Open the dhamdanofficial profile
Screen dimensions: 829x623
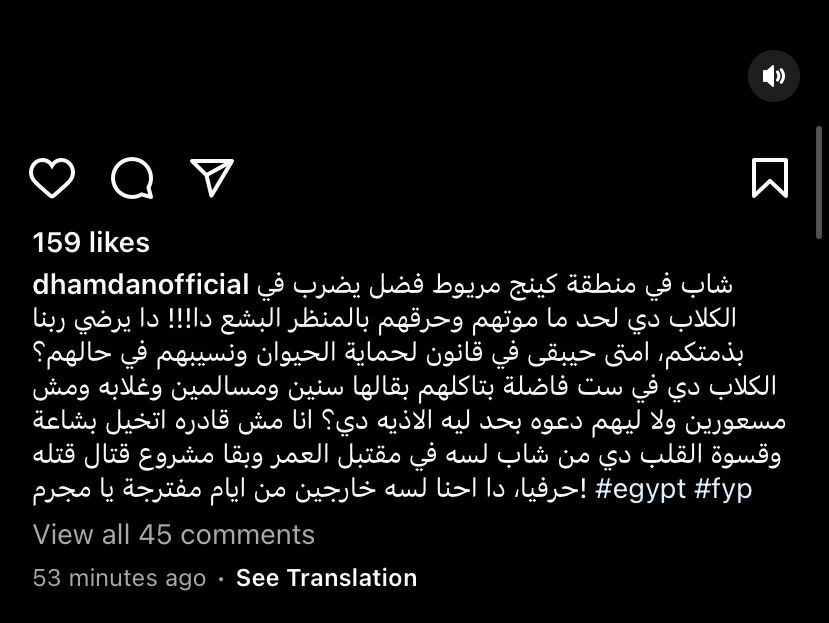pyautogui.click(x=140, y=284)
